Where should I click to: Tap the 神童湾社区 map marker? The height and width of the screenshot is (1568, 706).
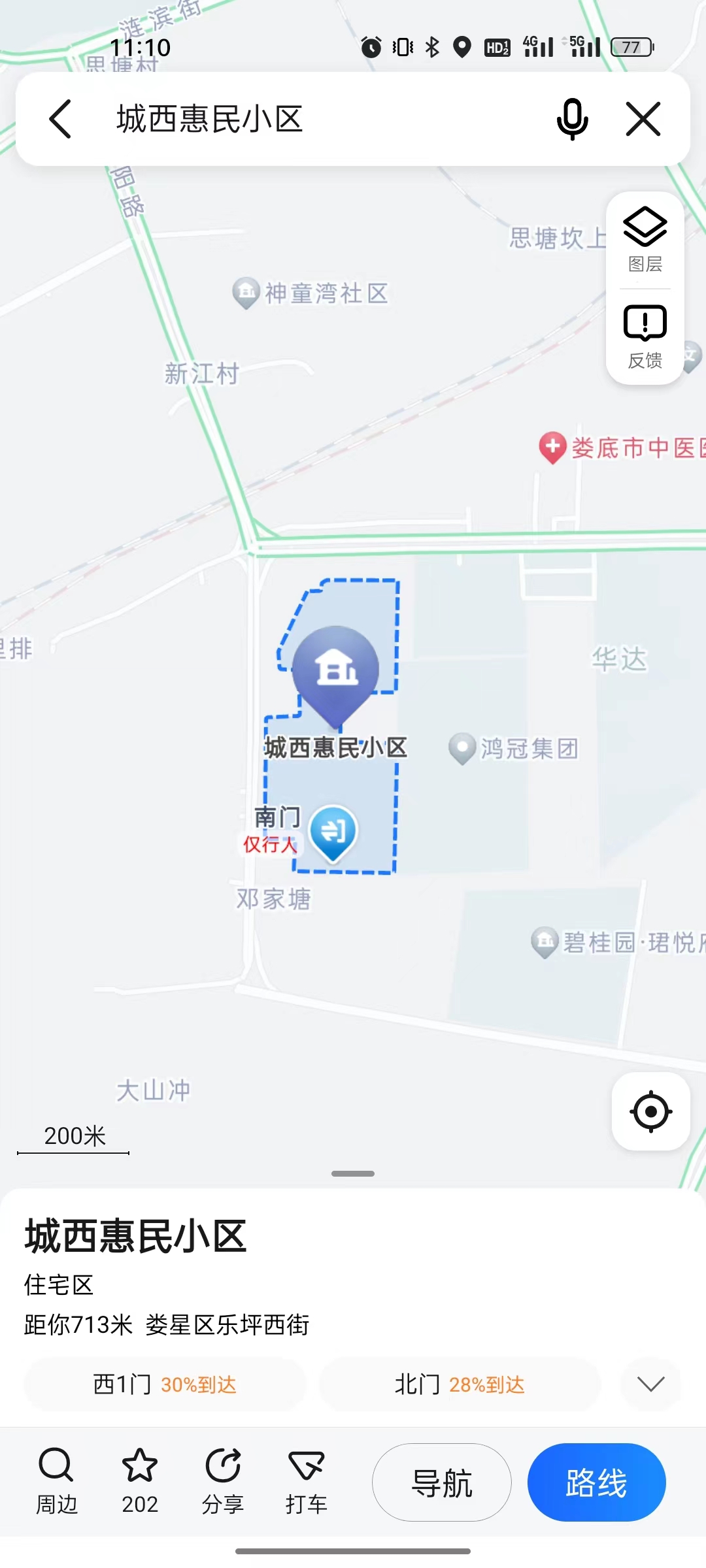tap(246, 293)
